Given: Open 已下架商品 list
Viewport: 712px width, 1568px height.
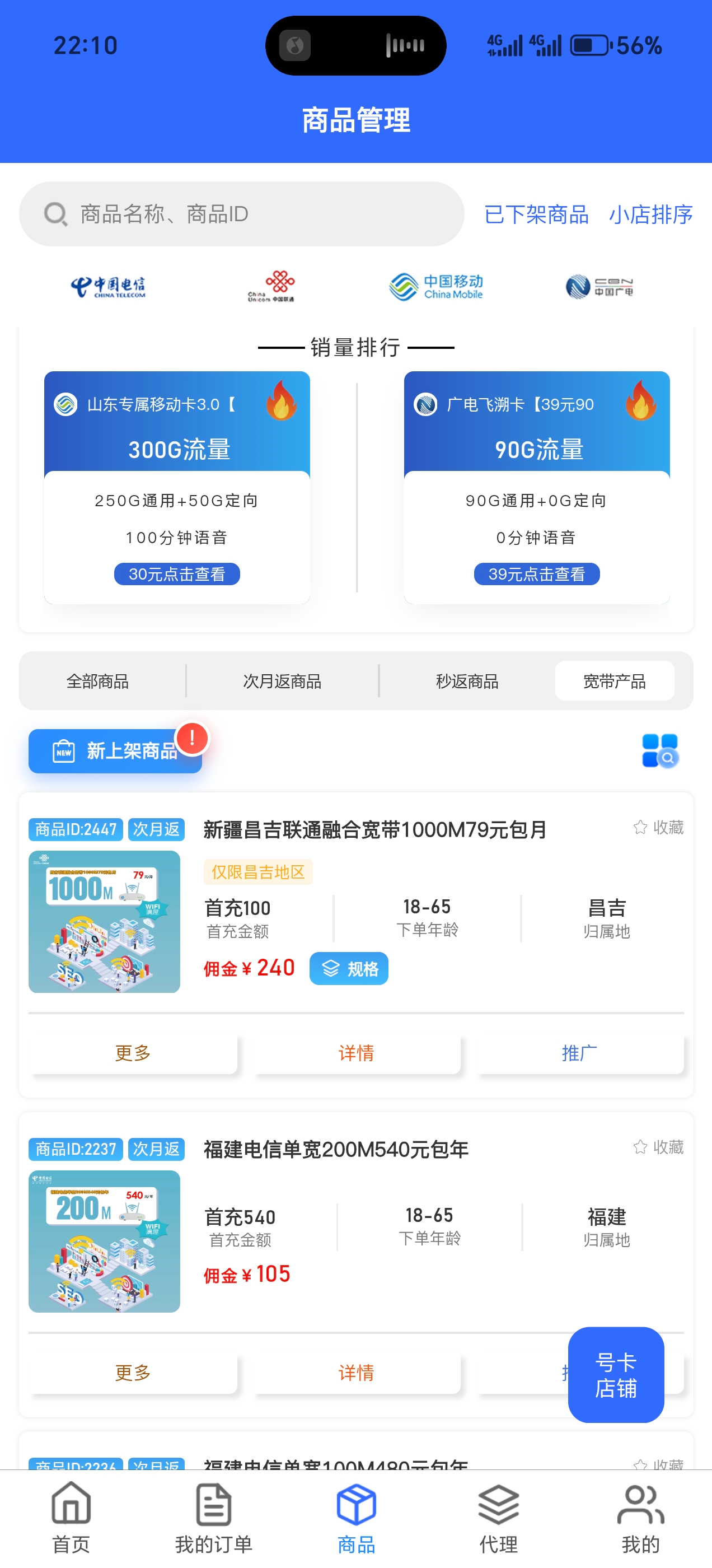Looking at the screenshot, I should coord(536,214).
